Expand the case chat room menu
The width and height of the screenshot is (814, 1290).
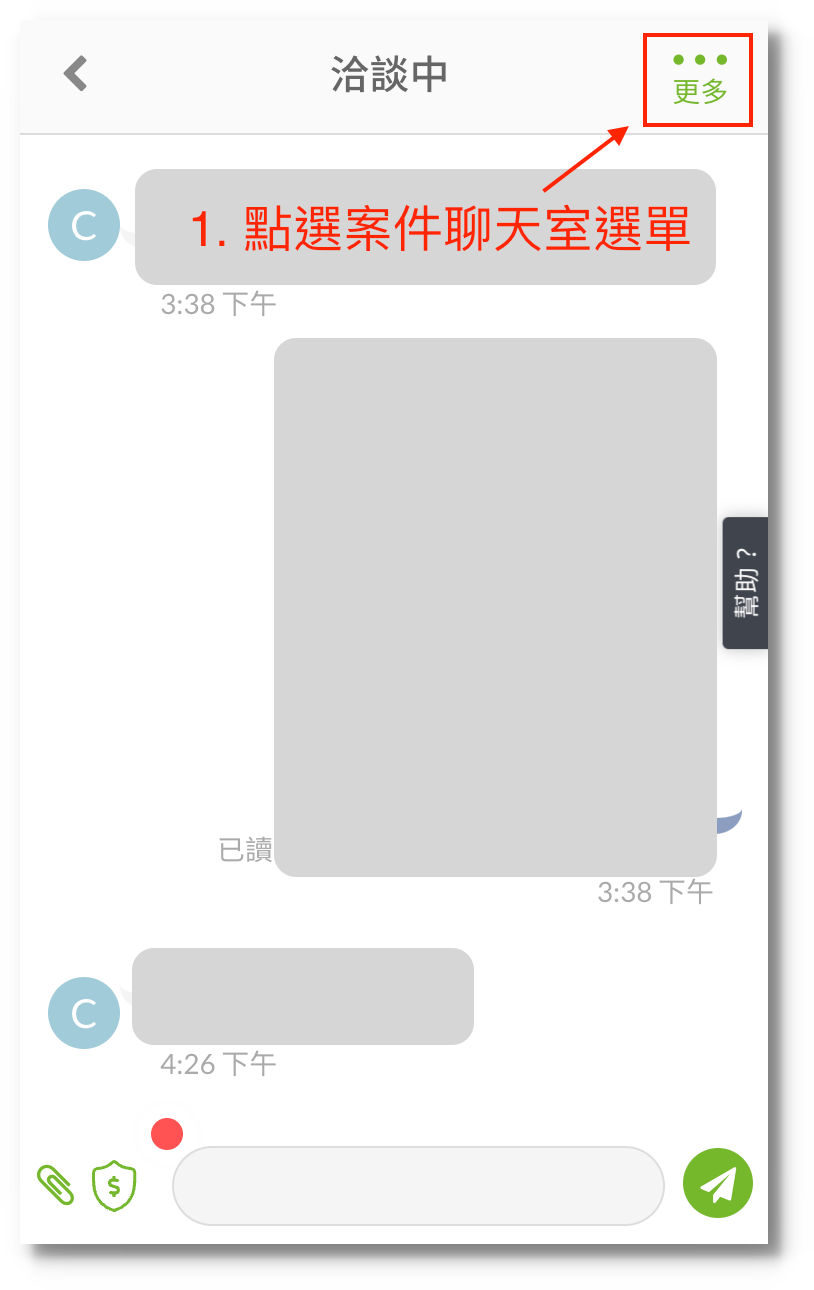click(x=697, y=80)
